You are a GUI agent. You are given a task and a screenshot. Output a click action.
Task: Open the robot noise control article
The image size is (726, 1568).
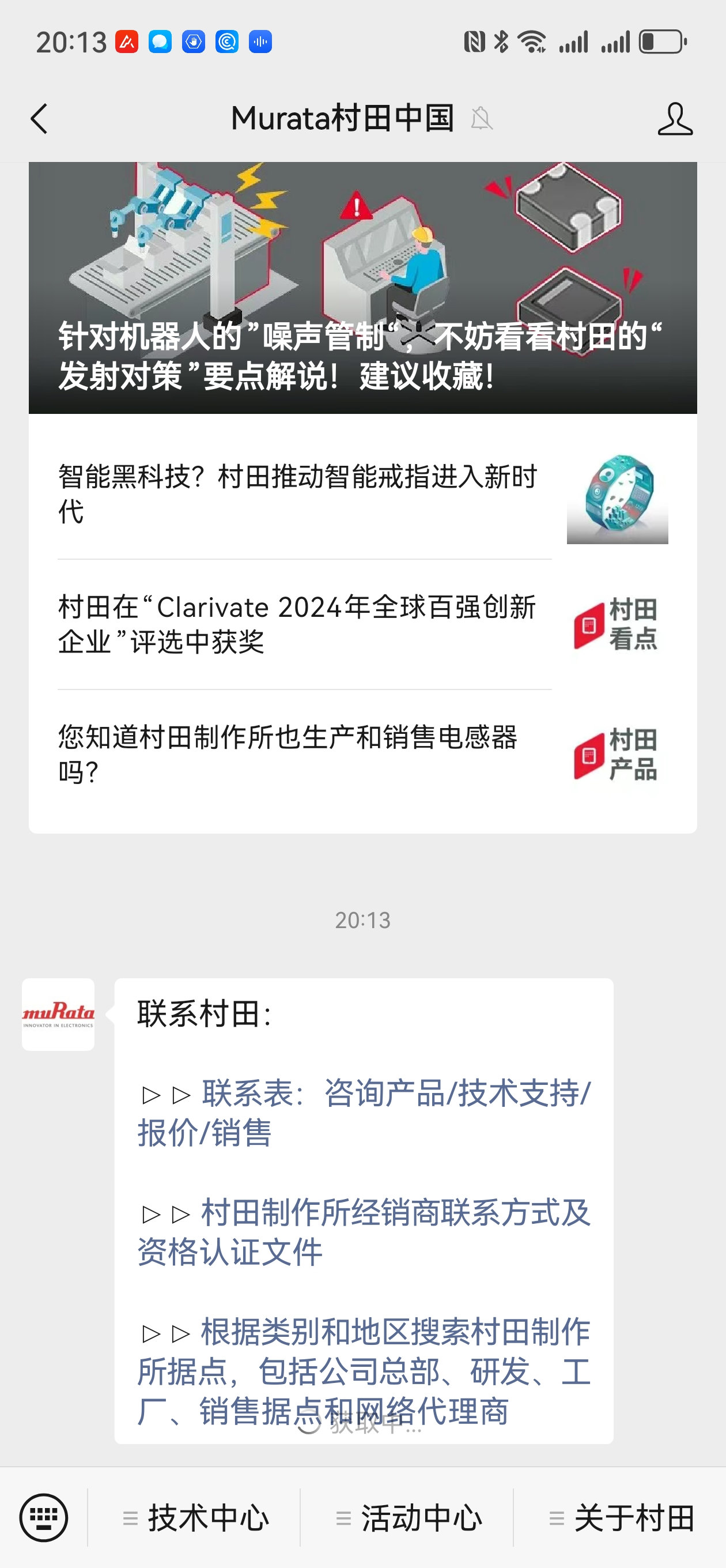[362, 287]
